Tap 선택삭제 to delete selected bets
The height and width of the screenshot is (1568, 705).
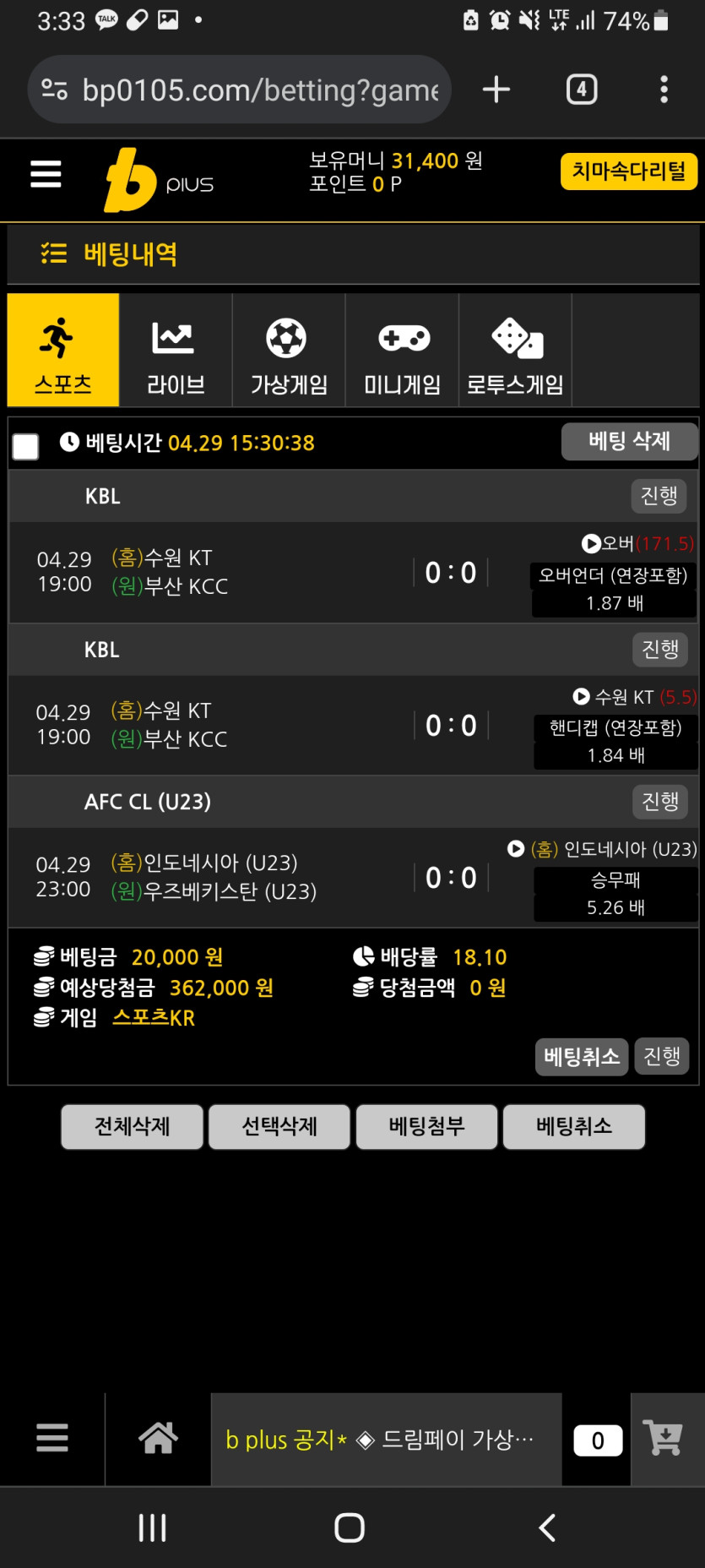click(279, 1126)
